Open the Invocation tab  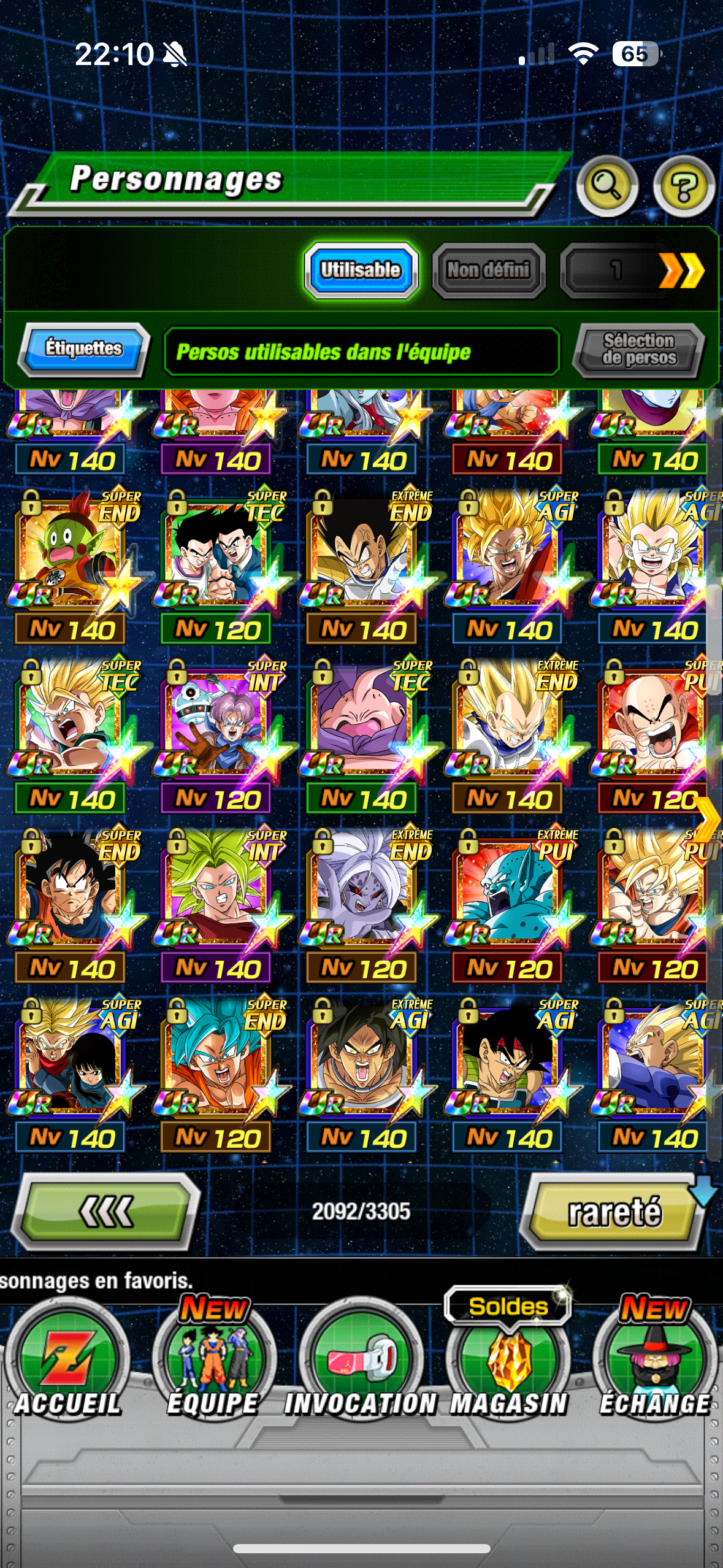(361, 1364)
